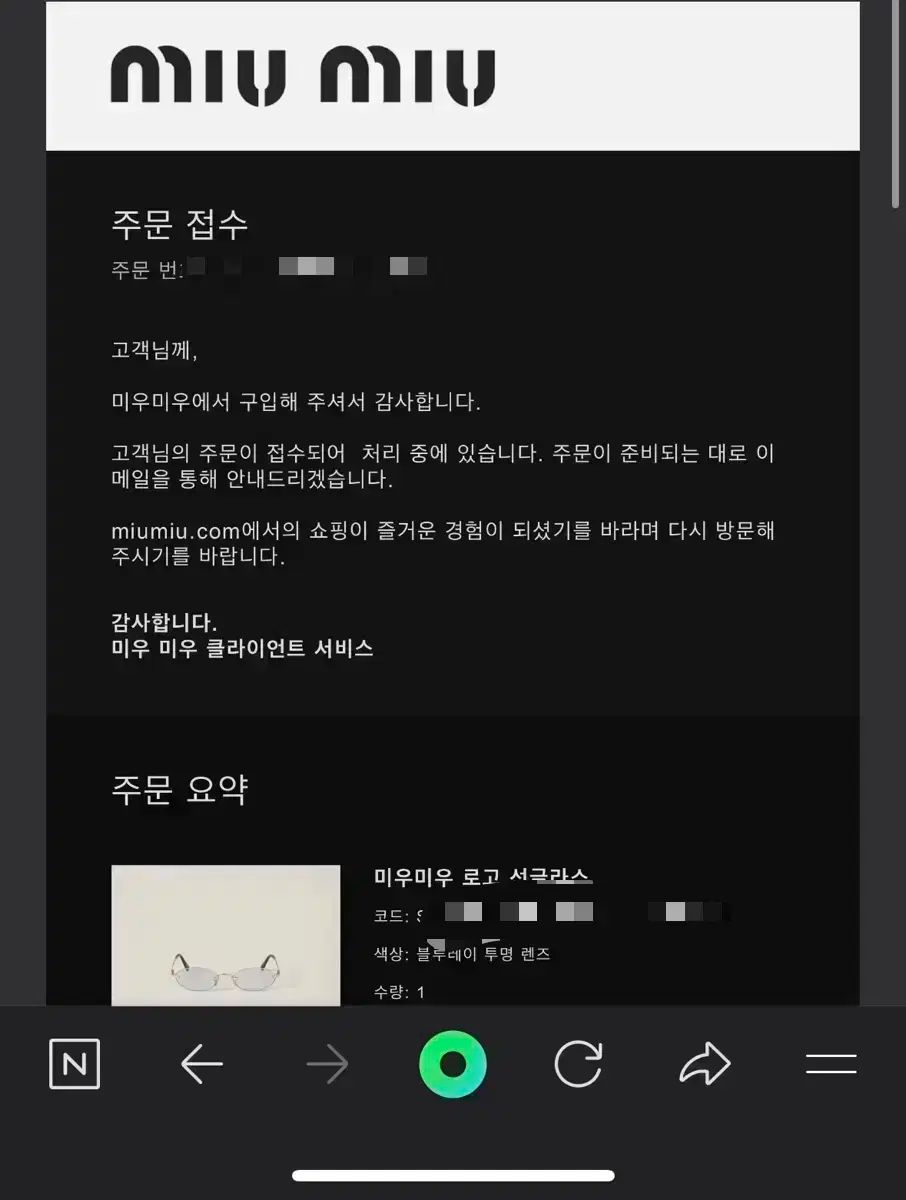Open the browser menu
Screen dimensions: 906x1200
click(831, 1064)
